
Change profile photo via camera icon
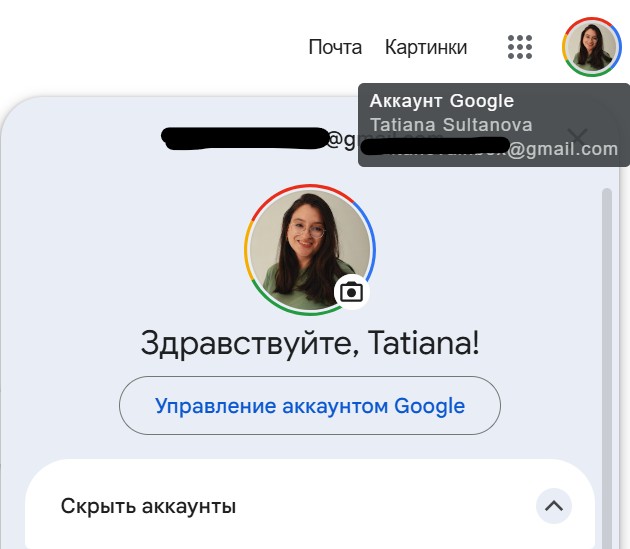pos(351,292)
